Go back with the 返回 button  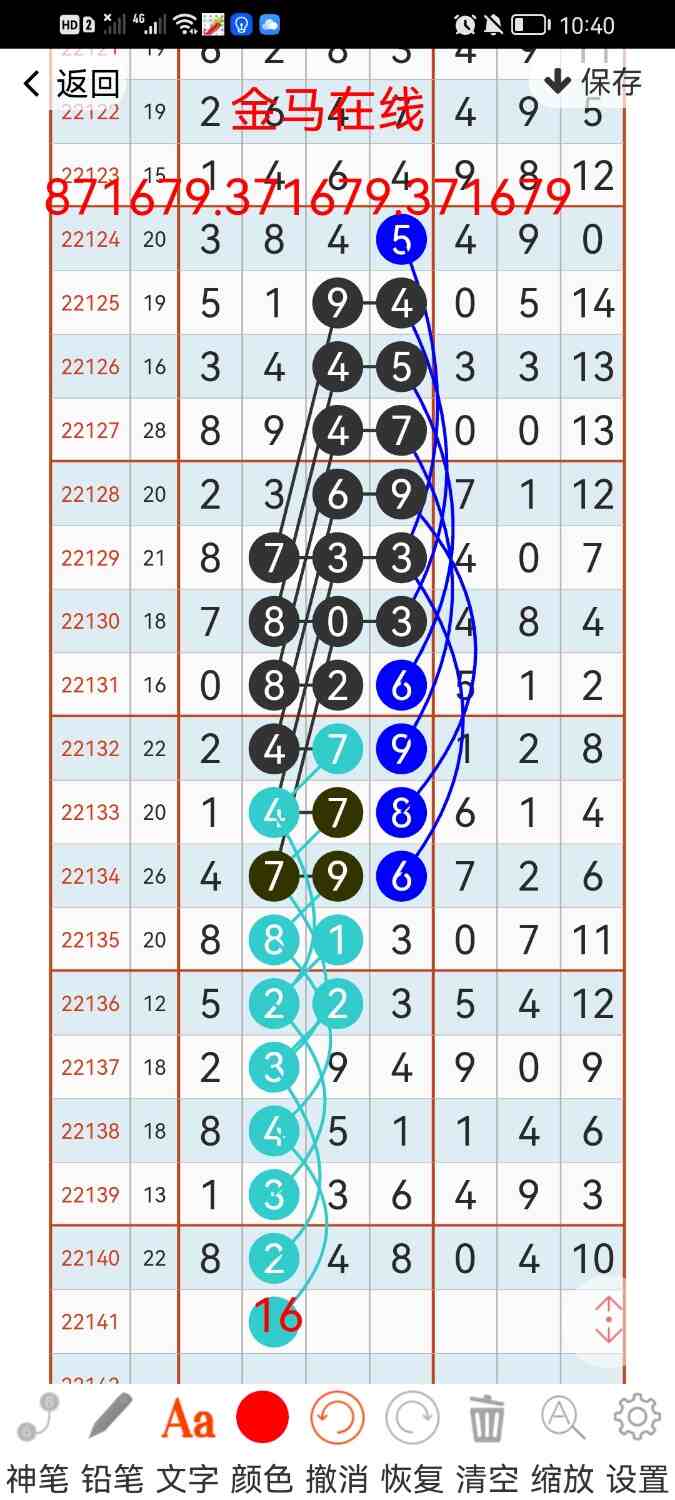[x=70, y=84]
